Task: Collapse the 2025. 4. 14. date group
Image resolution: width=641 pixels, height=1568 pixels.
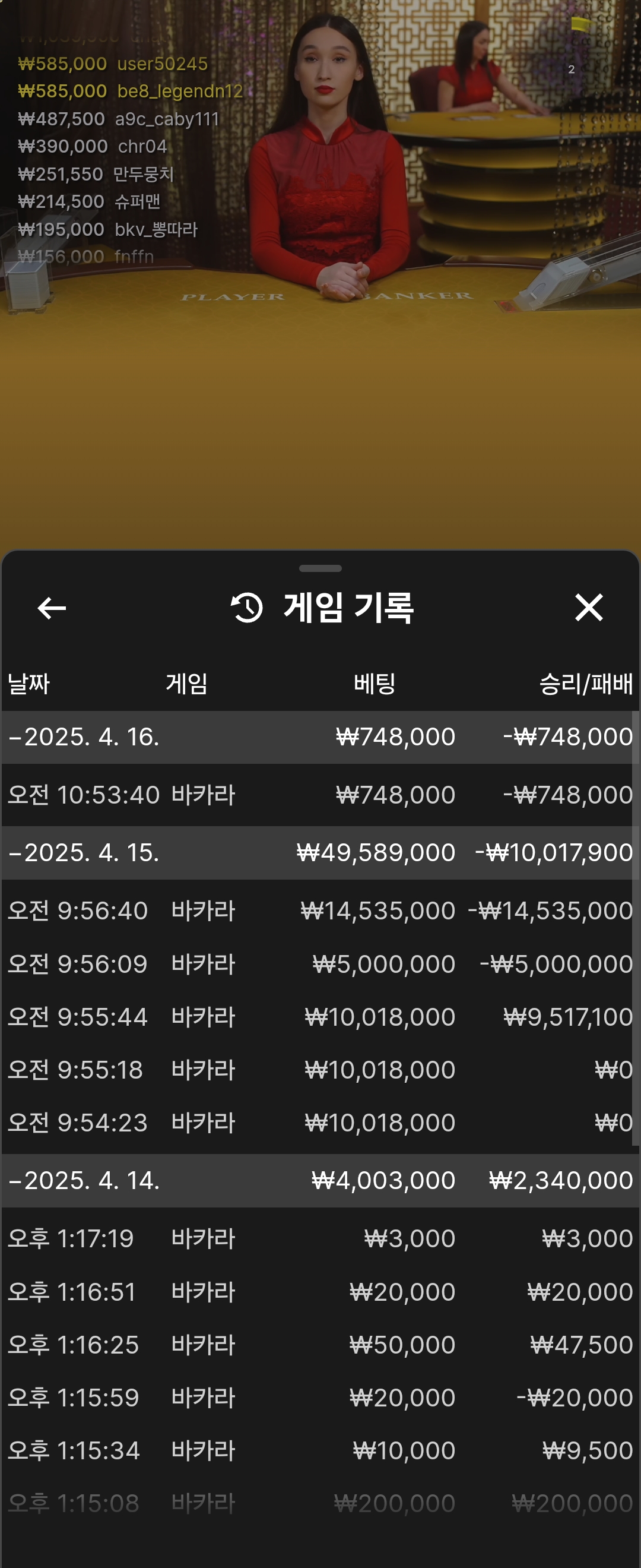Action: coord(84,1180)
